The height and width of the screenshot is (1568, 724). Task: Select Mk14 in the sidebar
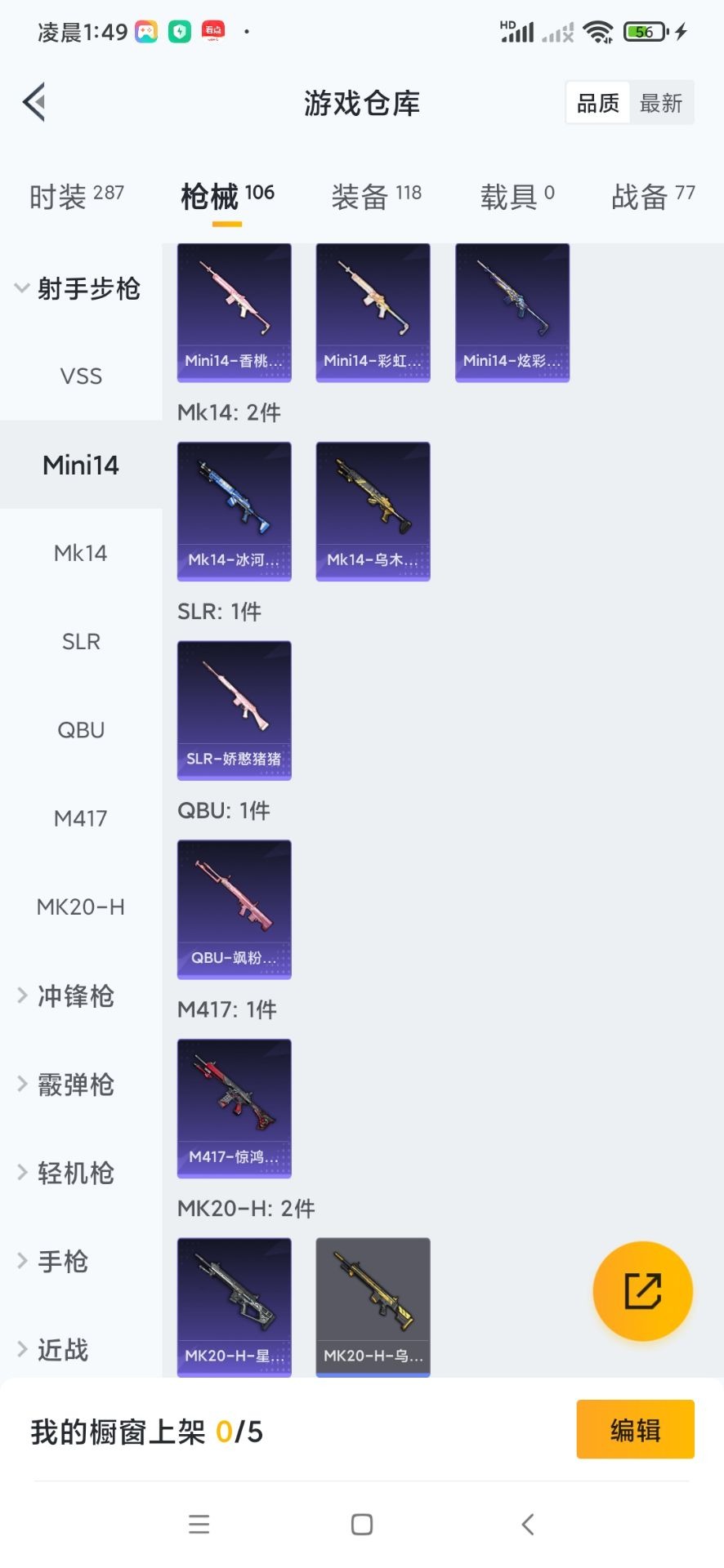tap(81, 553)
